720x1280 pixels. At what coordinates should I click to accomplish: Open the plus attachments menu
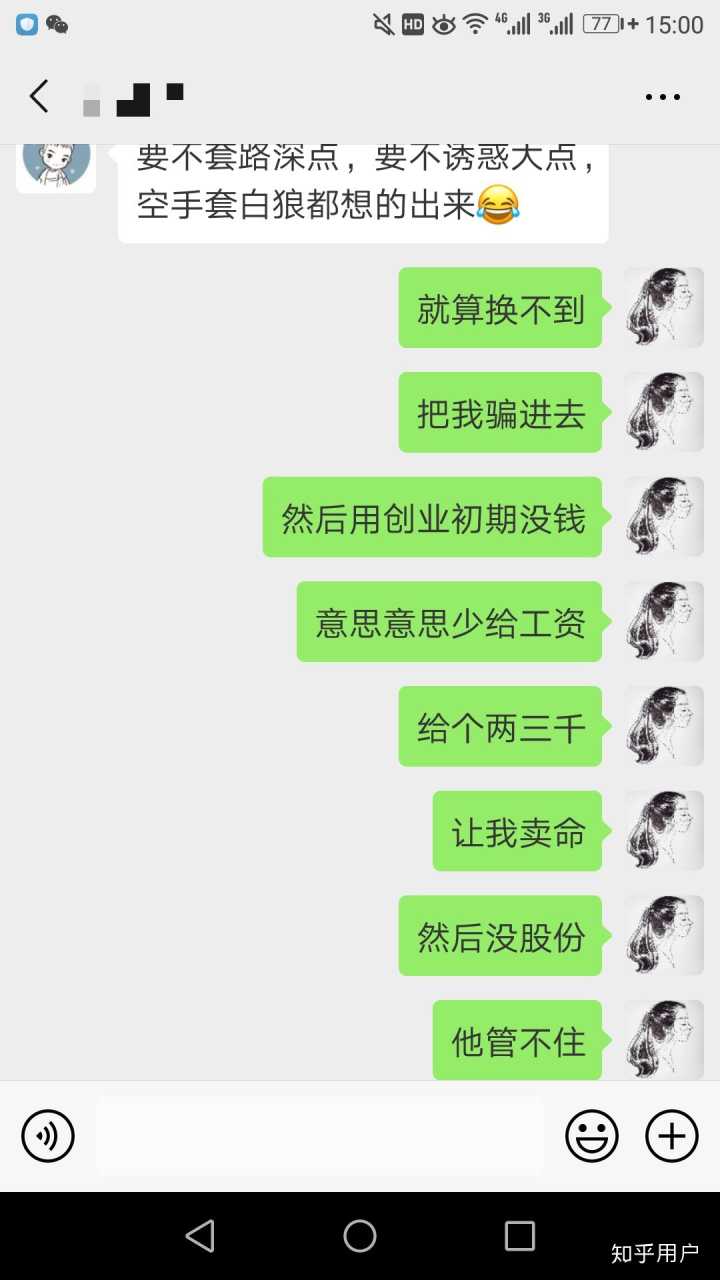pyautogui.click(x=672, y=1136)
